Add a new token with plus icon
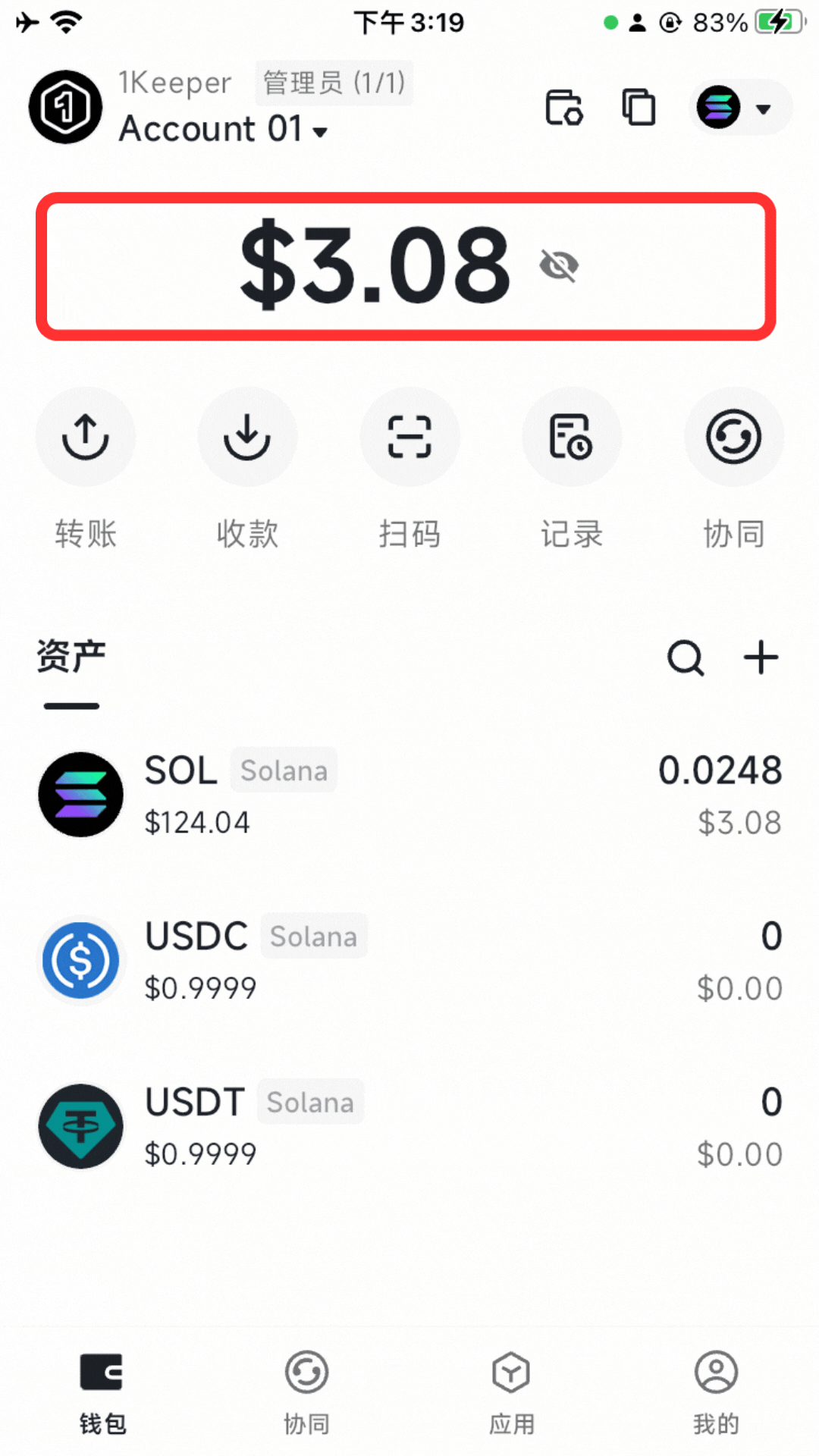This screenshot has width=819, height=1456. (x=761, y=657)
